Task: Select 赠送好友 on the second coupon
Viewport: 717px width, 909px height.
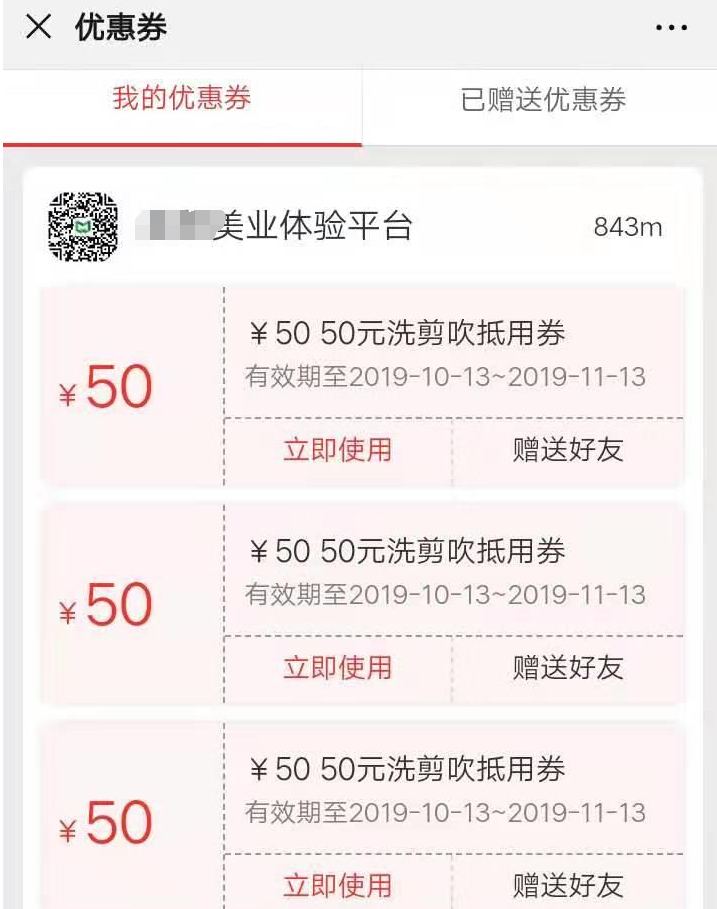Action: pyautogui.click(x=568, y=667)
